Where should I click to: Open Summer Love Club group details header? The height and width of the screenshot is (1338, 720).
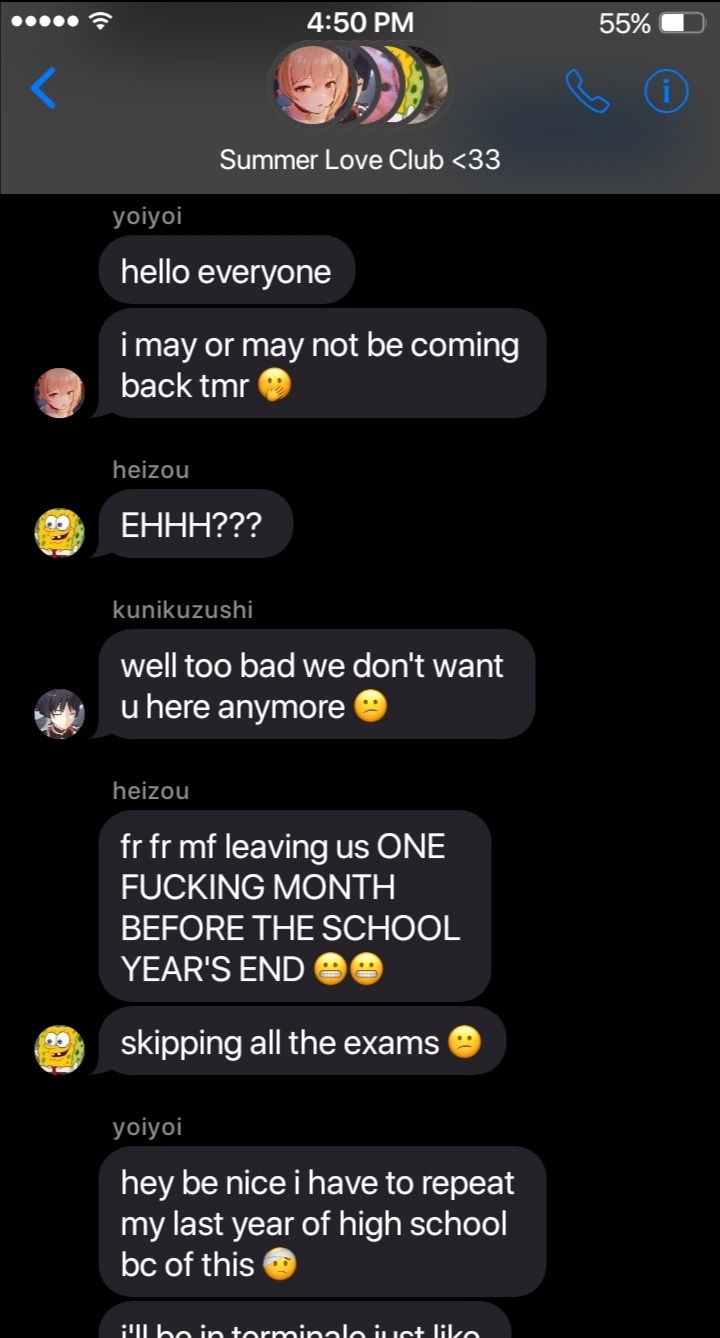pos(360,159)
